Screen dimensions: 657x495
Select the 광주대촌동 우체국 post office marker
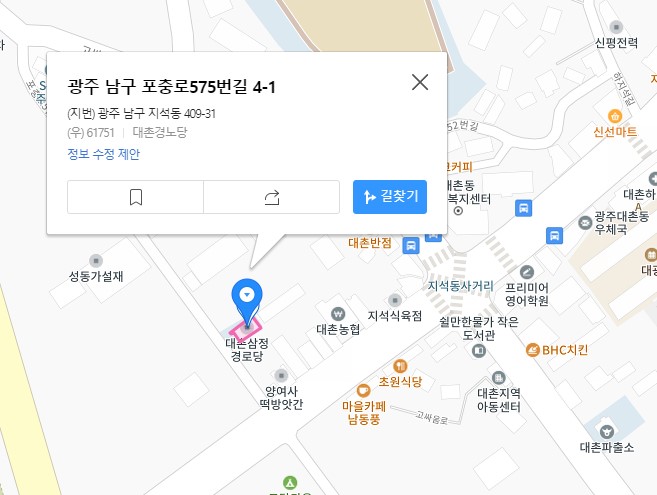[x=588, y=221]
